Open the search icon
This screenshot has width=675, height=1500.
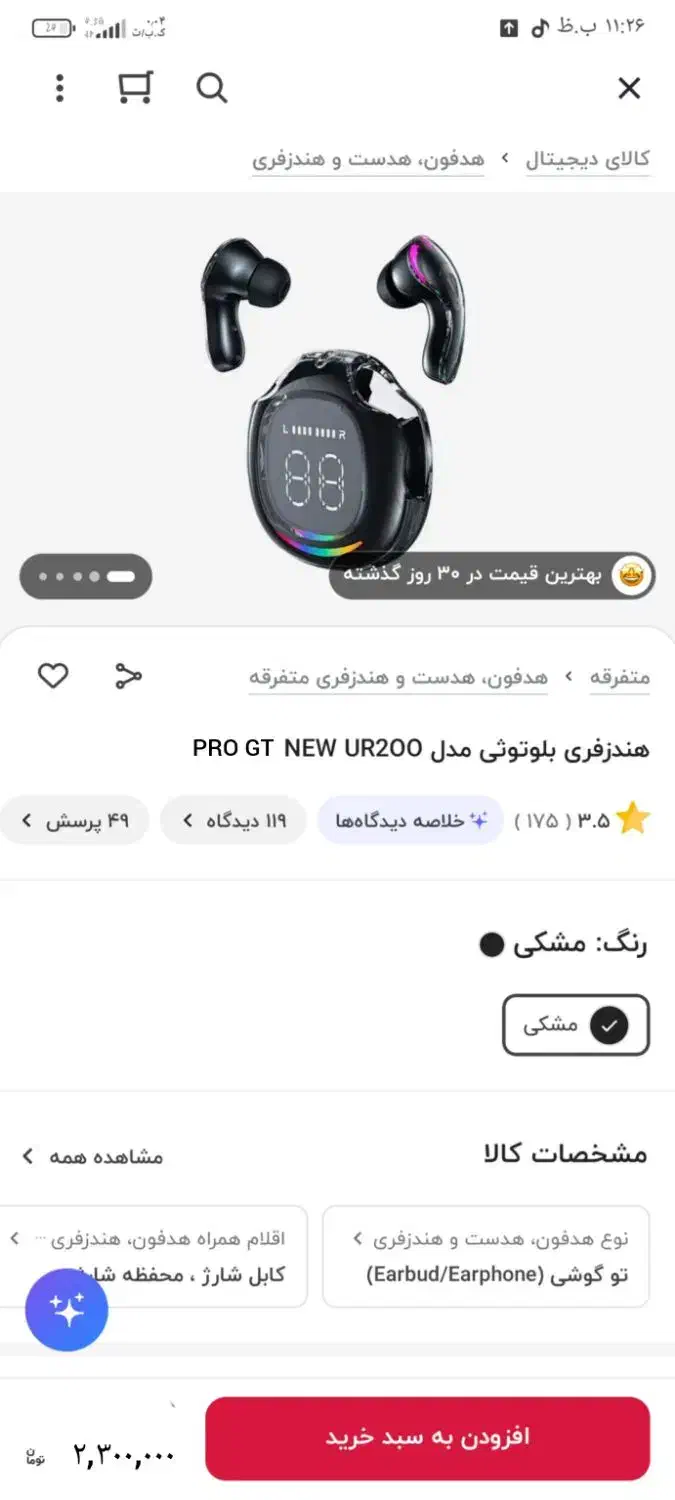tap(211, 89)
